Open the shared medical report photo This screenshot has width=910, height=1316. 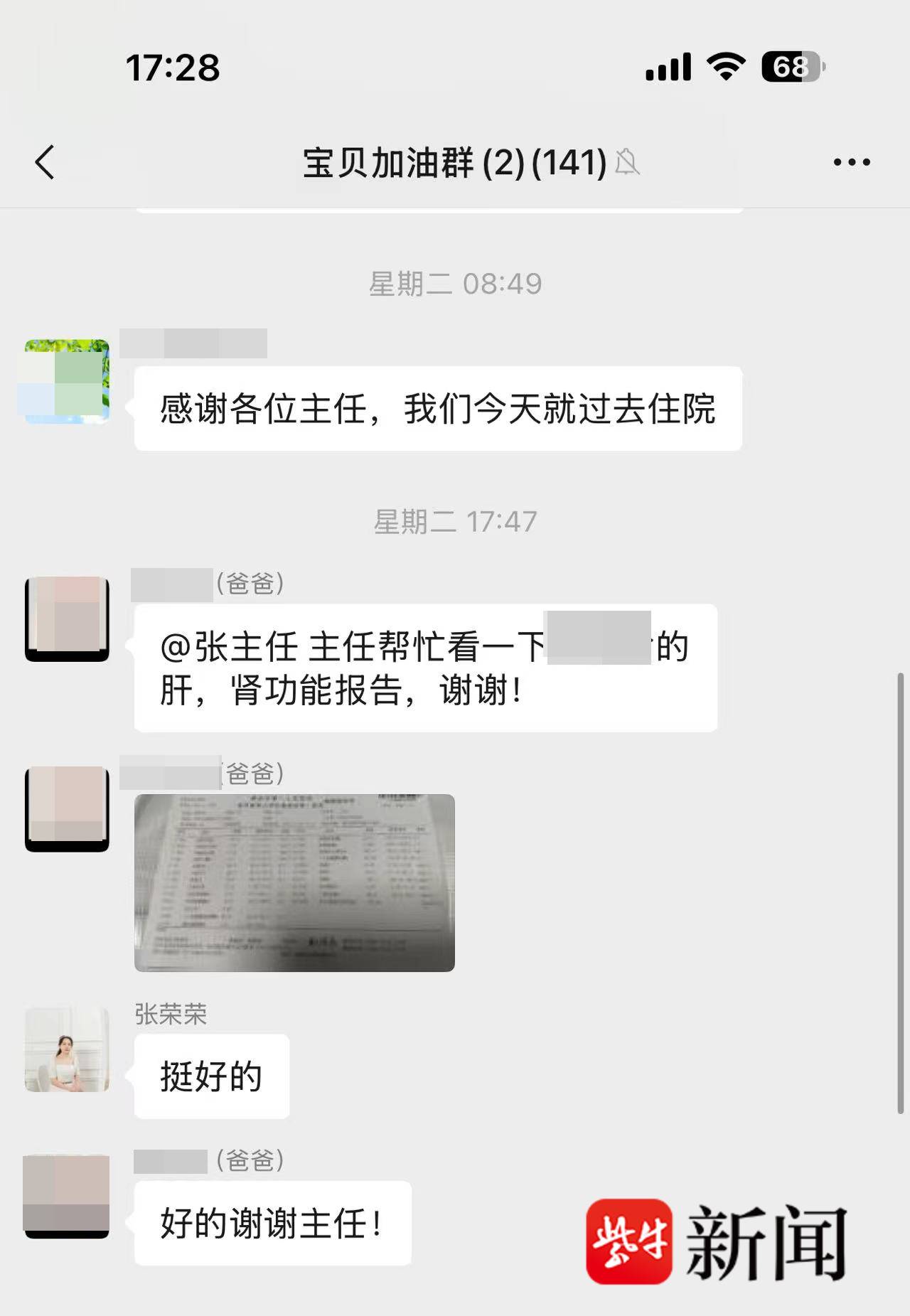pos(294,882)
